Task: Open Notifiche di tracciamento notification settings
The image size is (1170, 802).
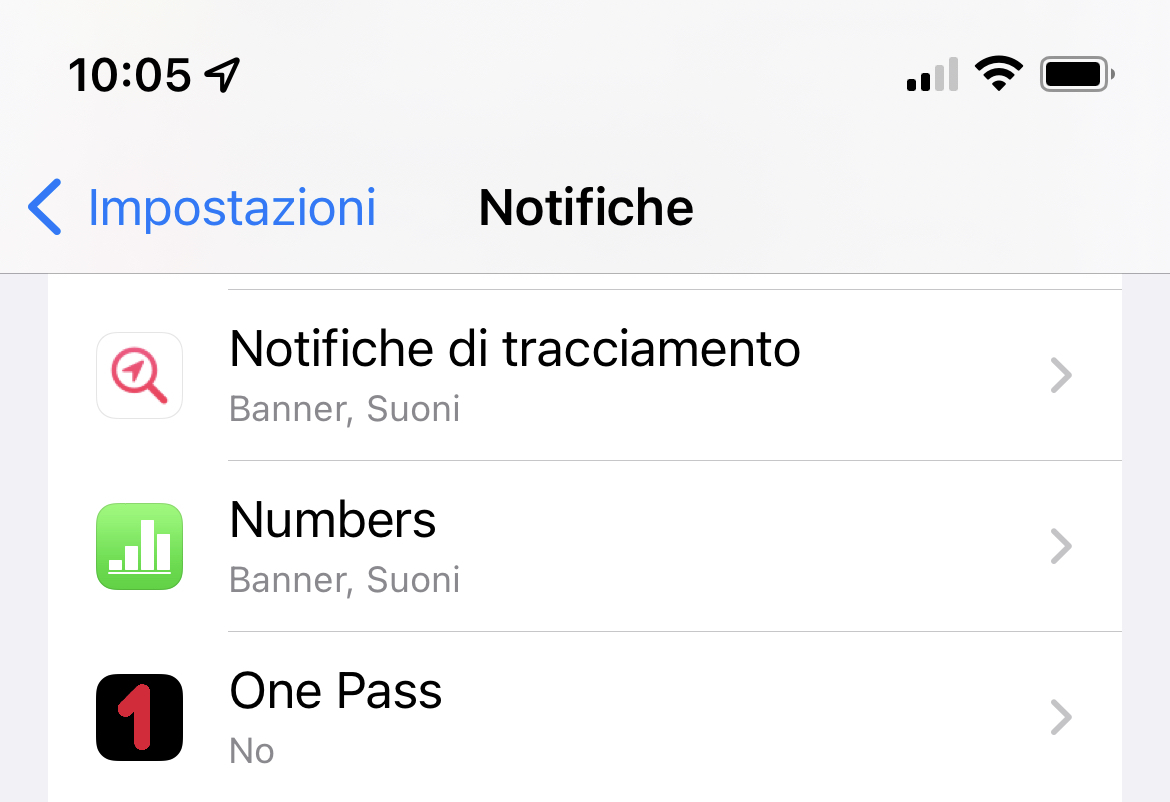Action: [x=584, y=375]
